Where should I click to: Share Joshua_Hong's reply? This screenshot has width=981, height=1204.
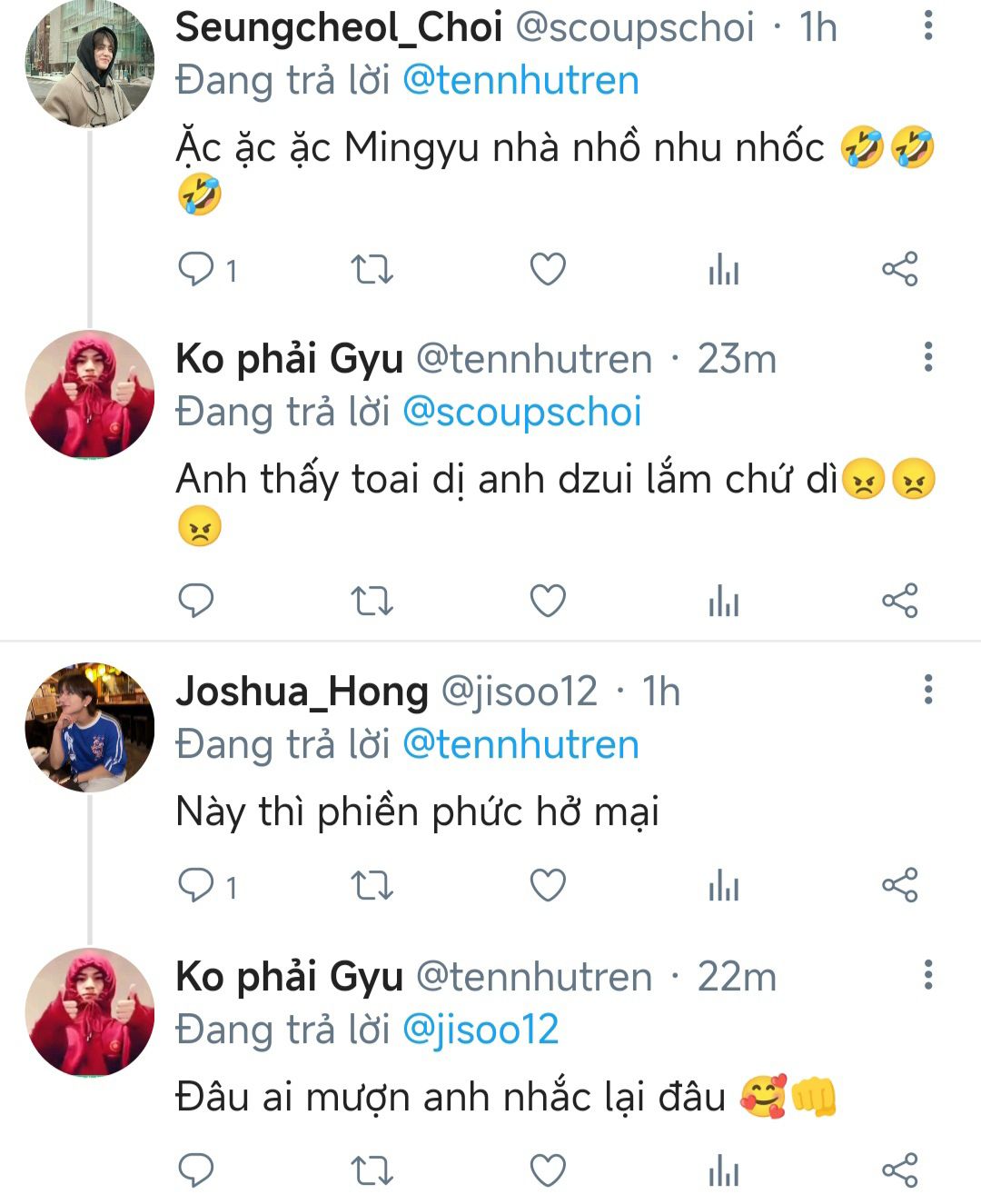tap(900, 886)
